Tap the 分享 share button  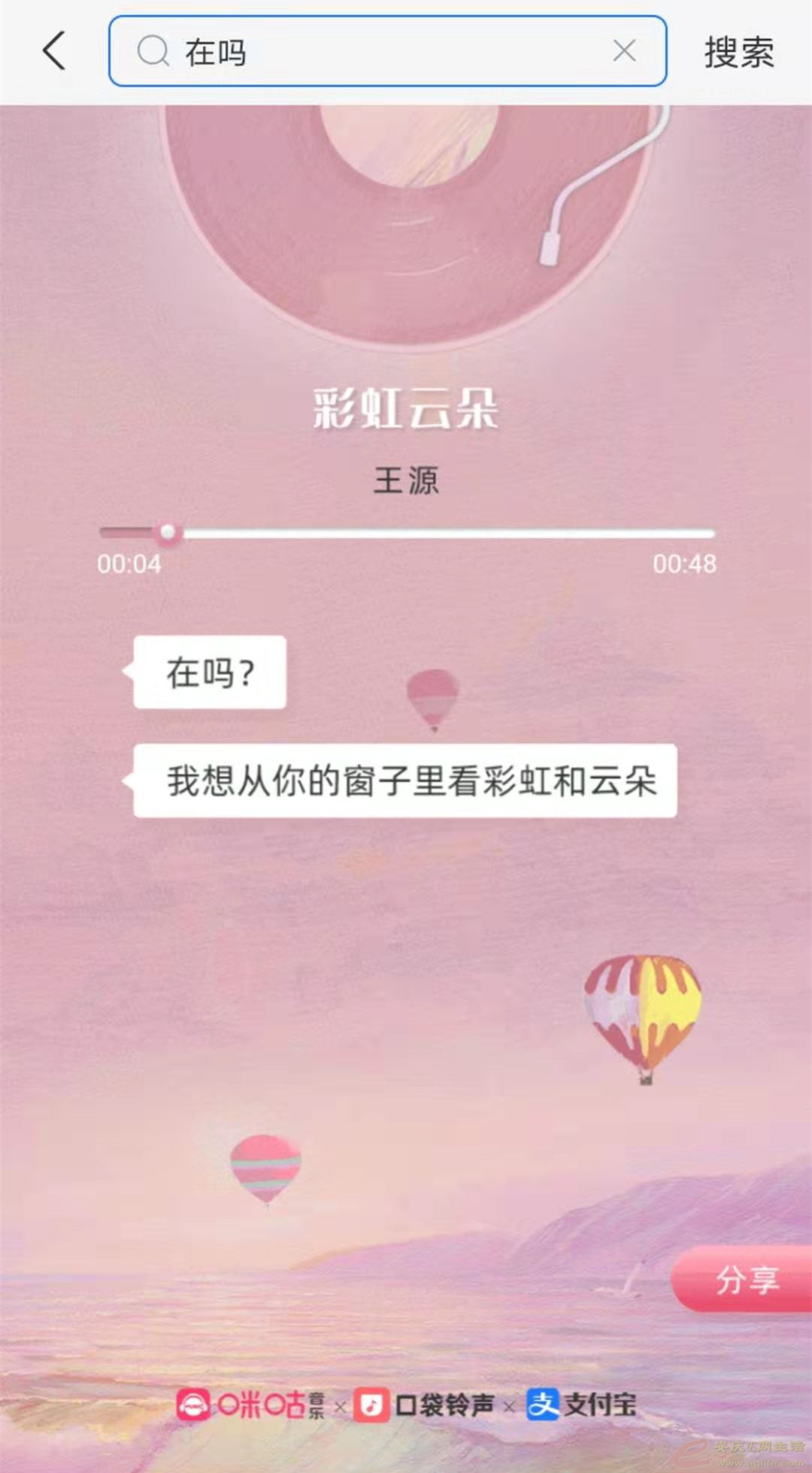pos(744,1280)
